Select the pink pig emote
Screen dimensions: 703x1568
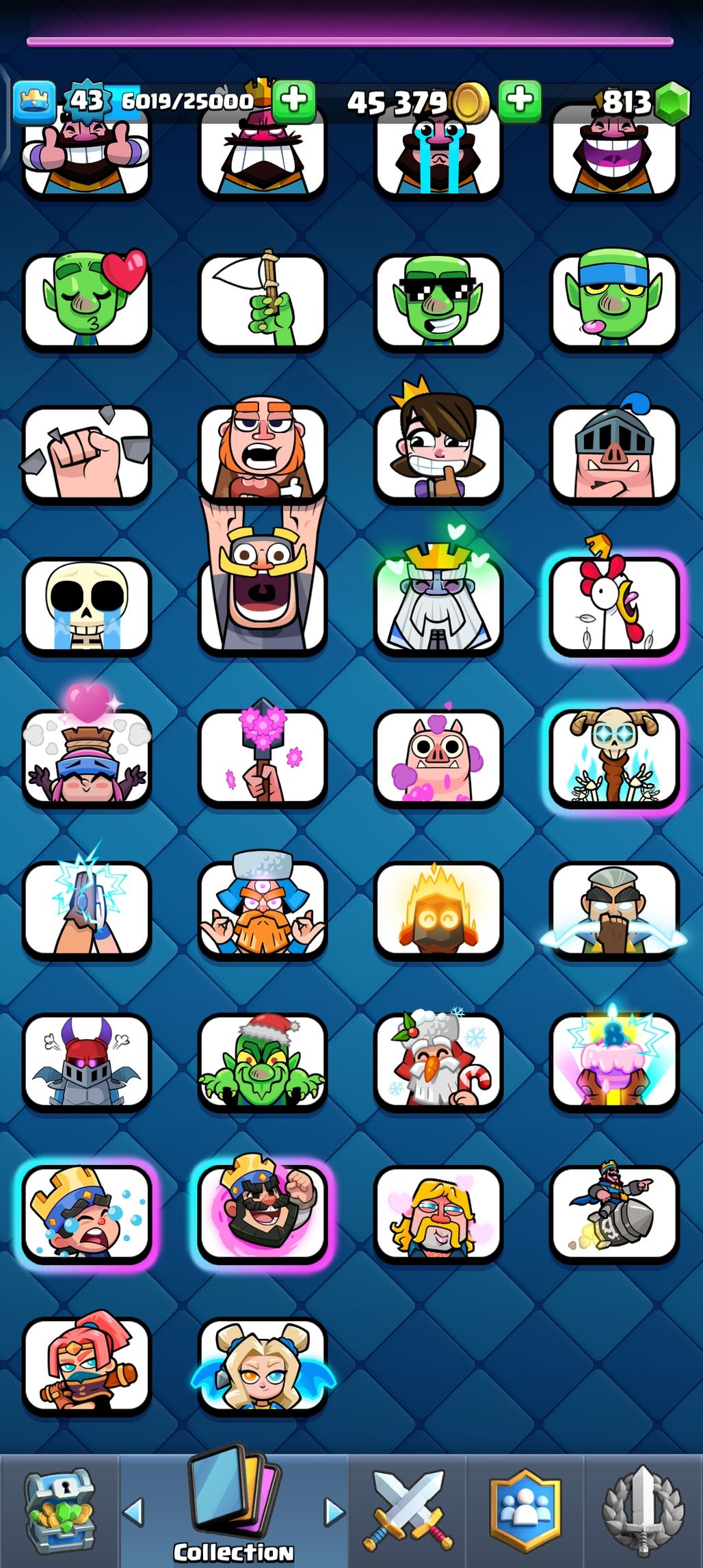coord(438,757)
